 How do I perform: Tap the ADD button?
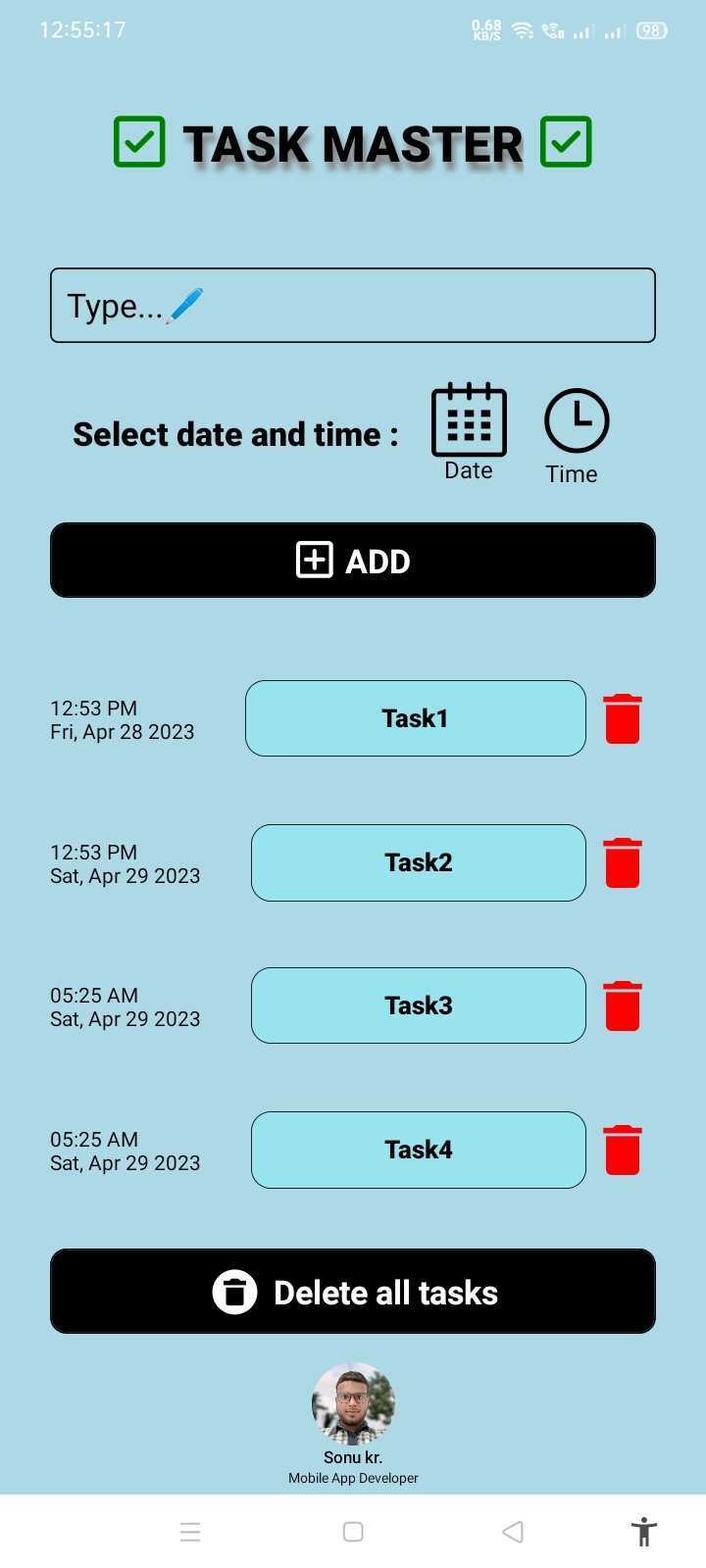(x=353, y=561)
